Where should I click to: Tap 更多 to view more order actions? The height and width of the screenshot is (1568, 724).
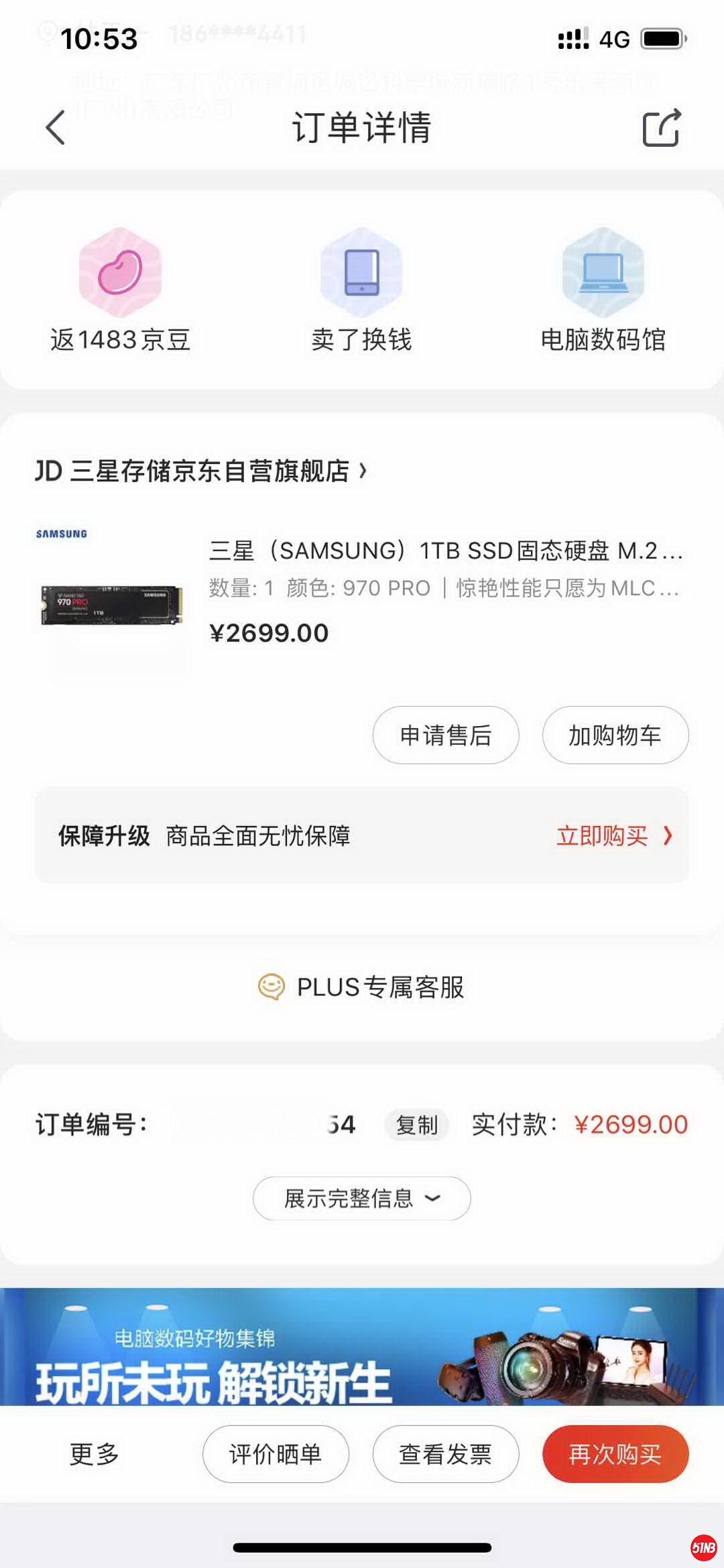93,1453
